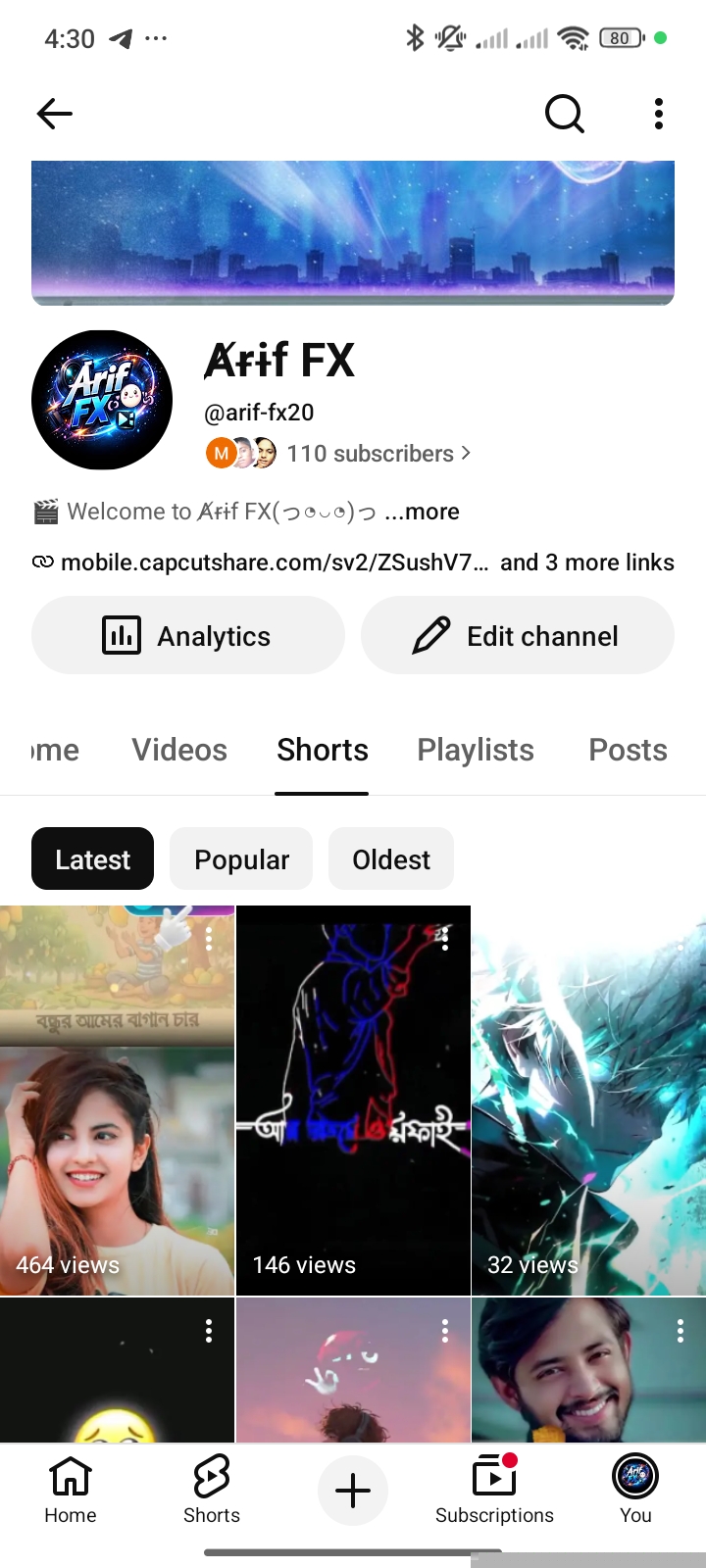Switch to the Posts tab
The height and width of the screenshot is (1568, 706).
[628, 750]
